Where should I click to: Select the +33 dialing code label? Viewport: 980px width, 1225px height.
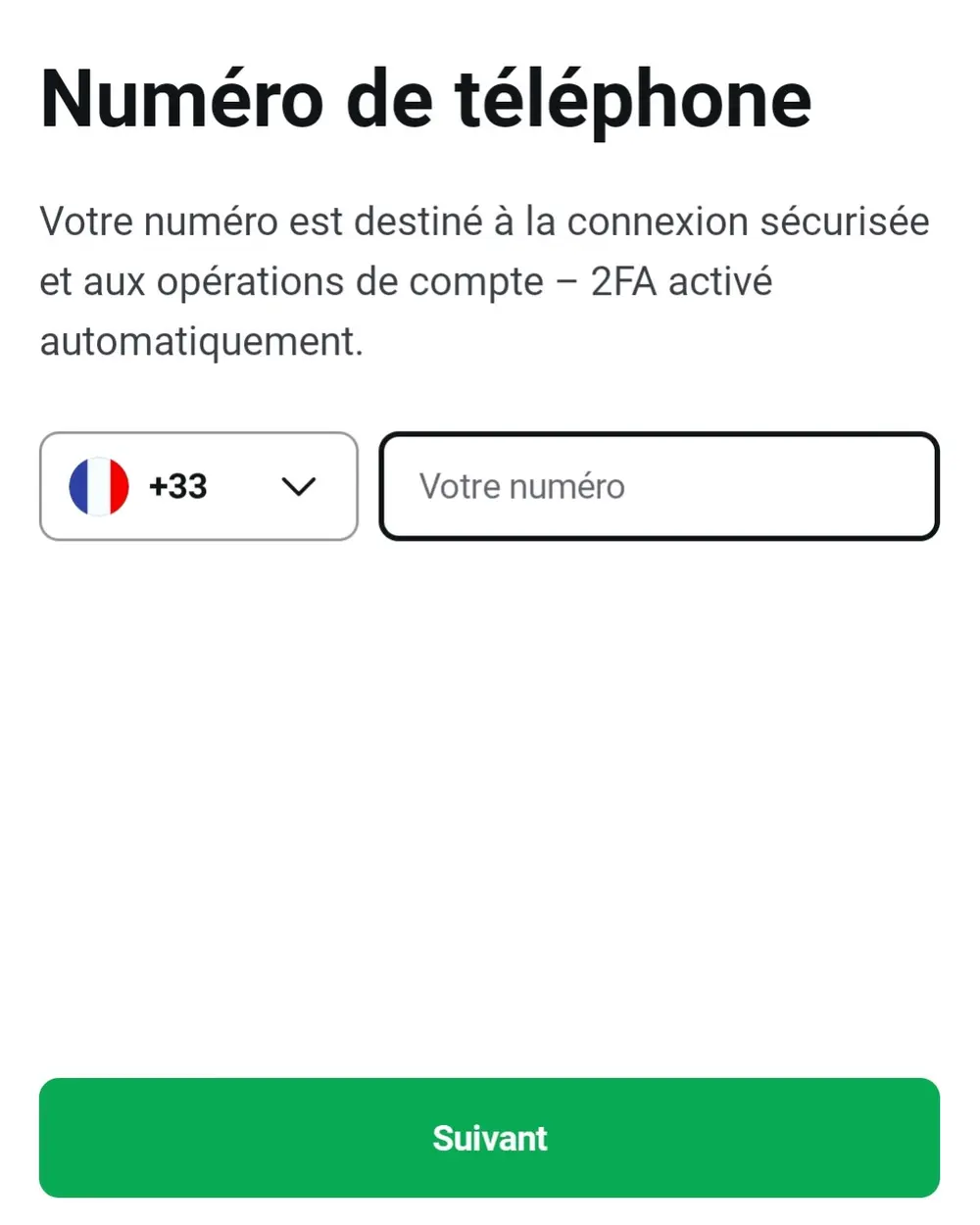click(178, 486)
